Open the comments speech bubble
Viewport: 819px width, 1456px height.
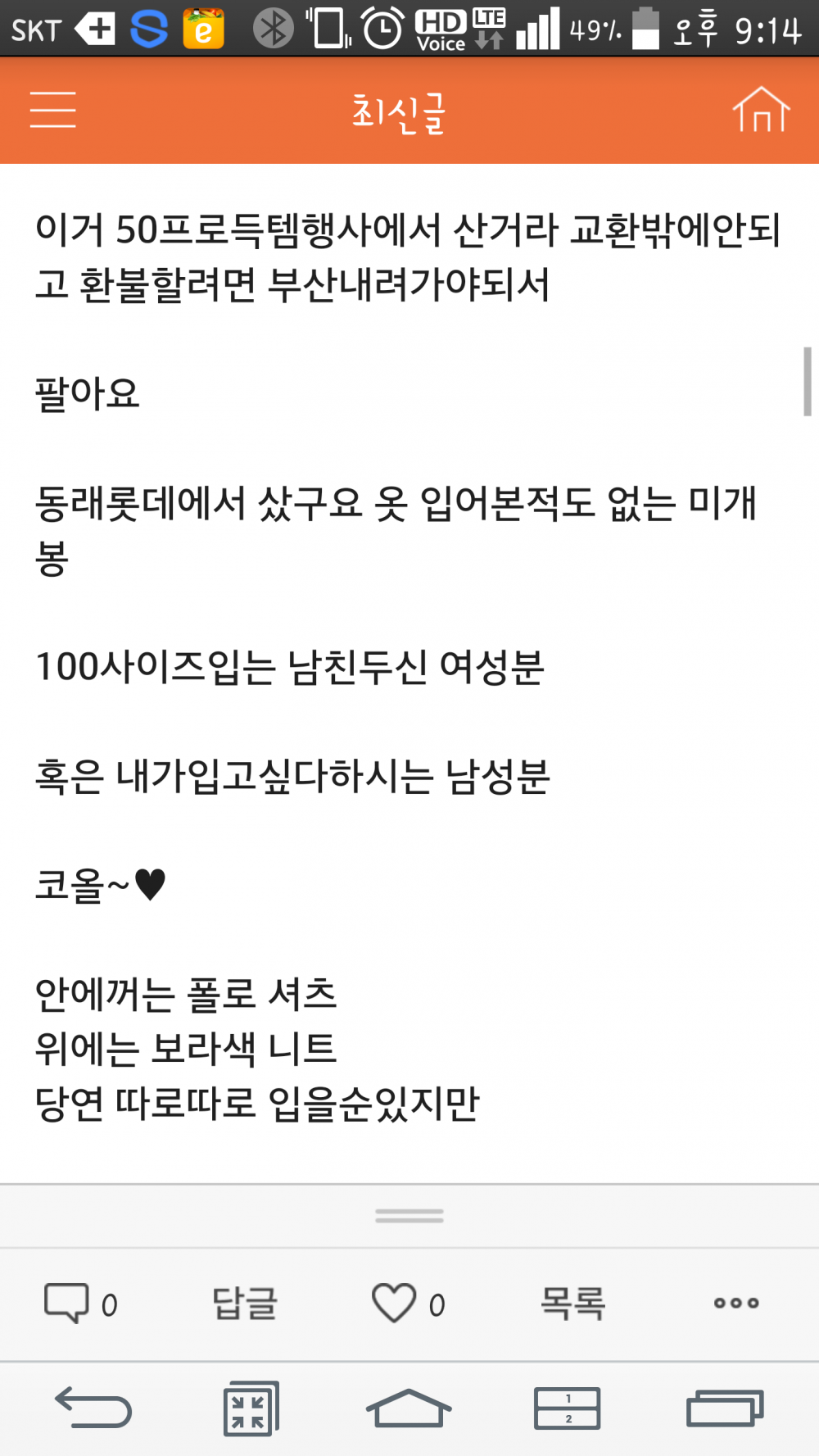point(67,1302)
